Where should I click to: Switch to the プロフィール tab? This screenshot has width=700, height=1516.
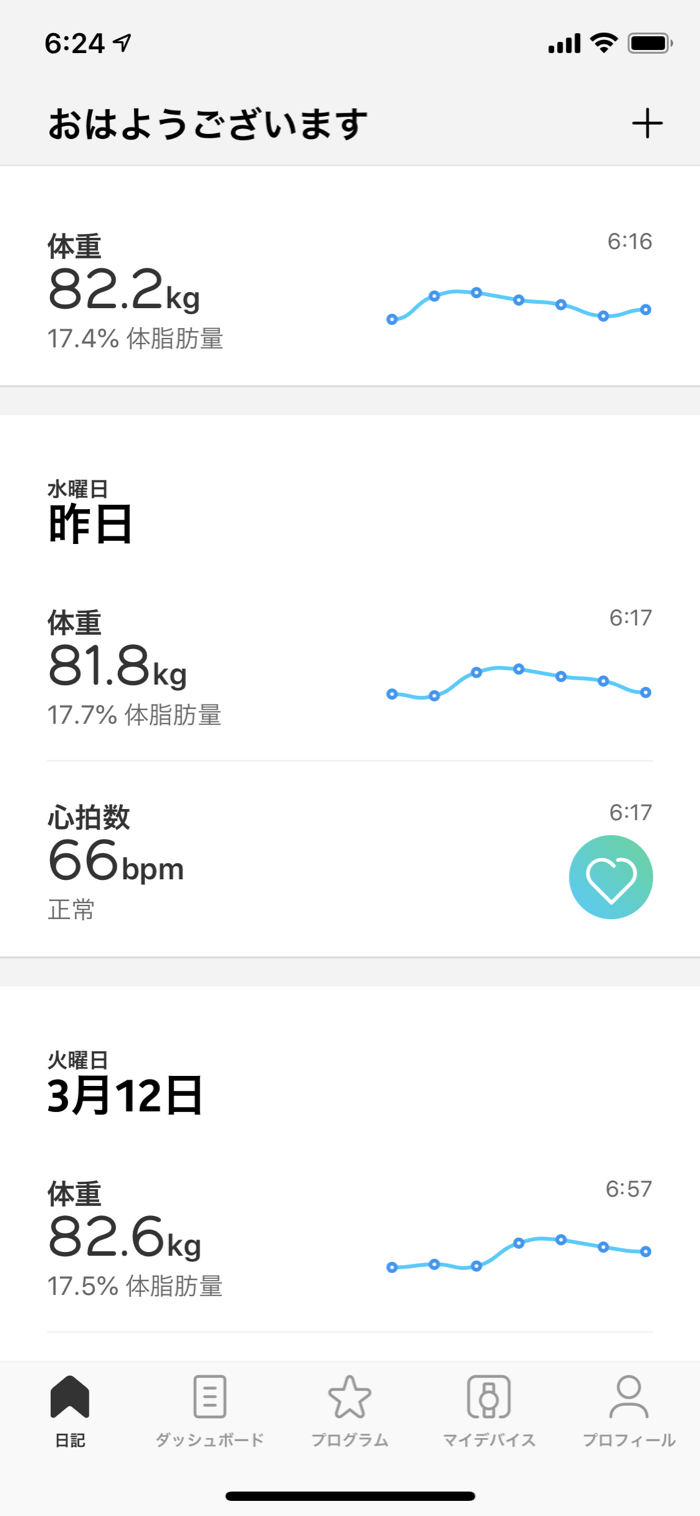[629, 1411]
